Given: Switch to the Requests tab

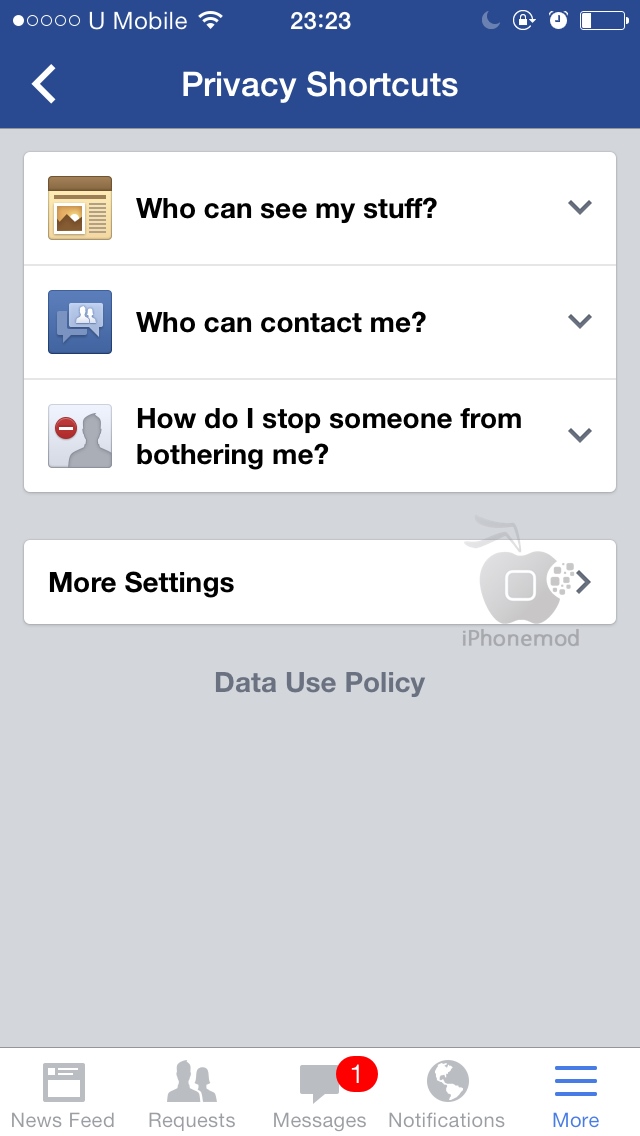Looking at the screenshot, I should tap(191, 1094).
